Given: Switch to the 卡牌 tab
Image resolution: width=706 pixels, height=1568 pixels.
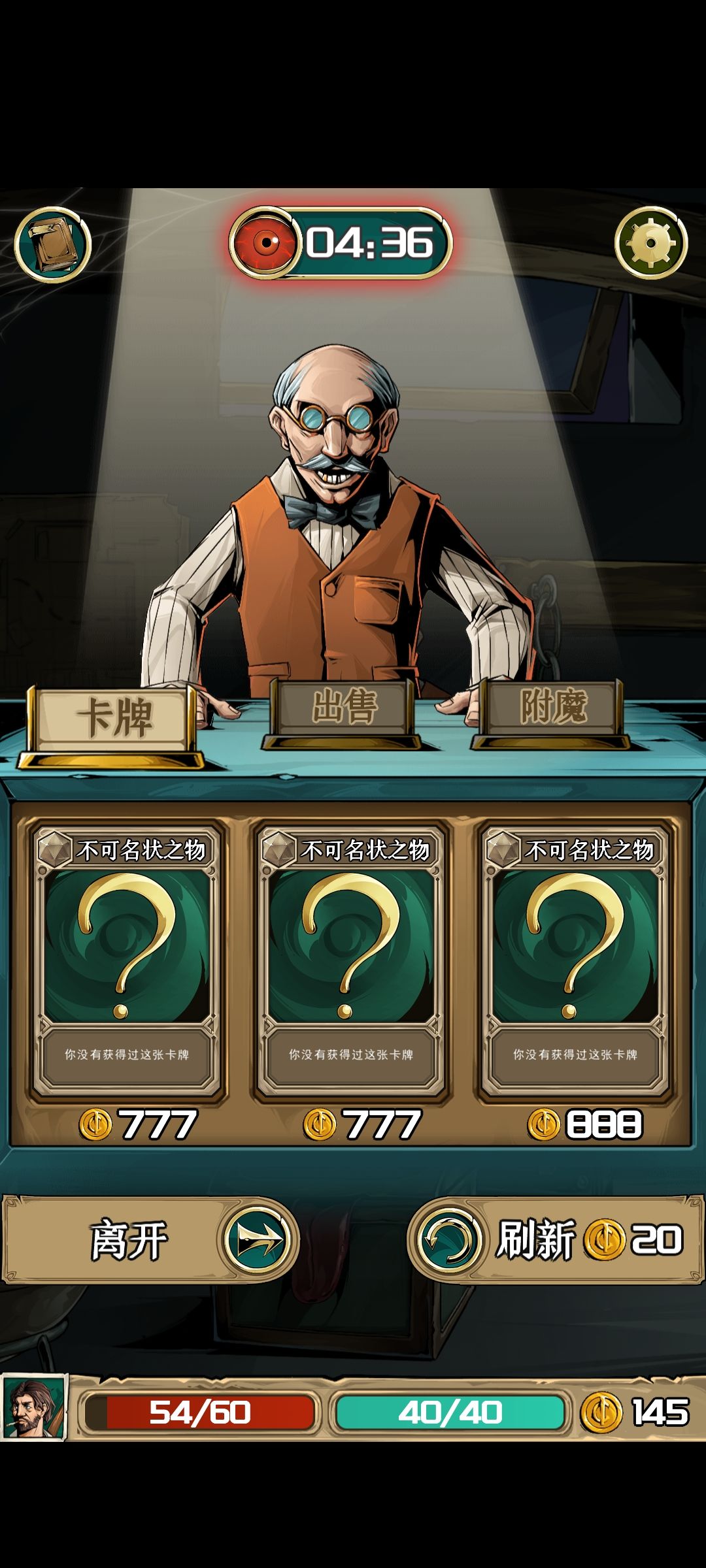Looking at the screenshot, I should pyautogui.click(x=112, y=726).
